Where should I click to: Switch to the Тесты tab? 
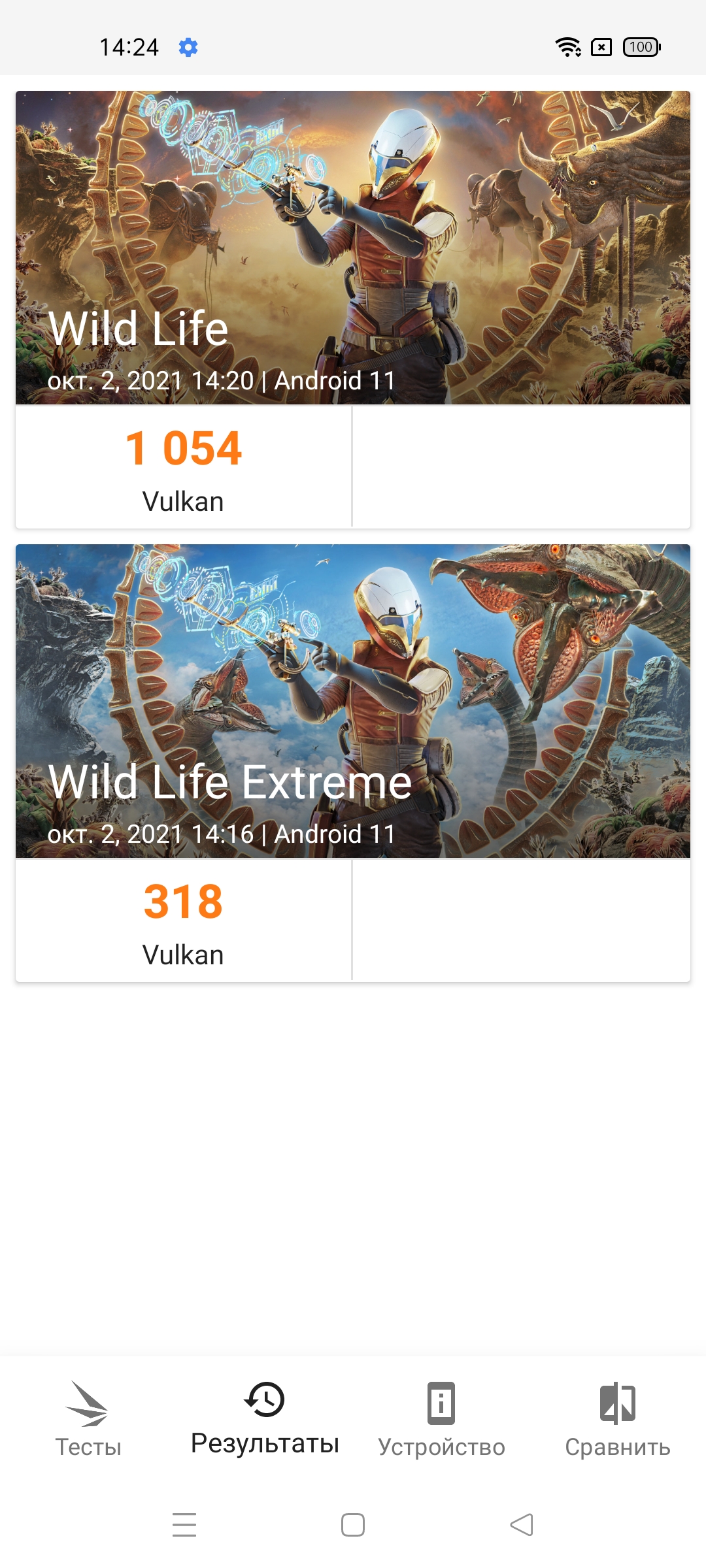tap(88, 1416)
